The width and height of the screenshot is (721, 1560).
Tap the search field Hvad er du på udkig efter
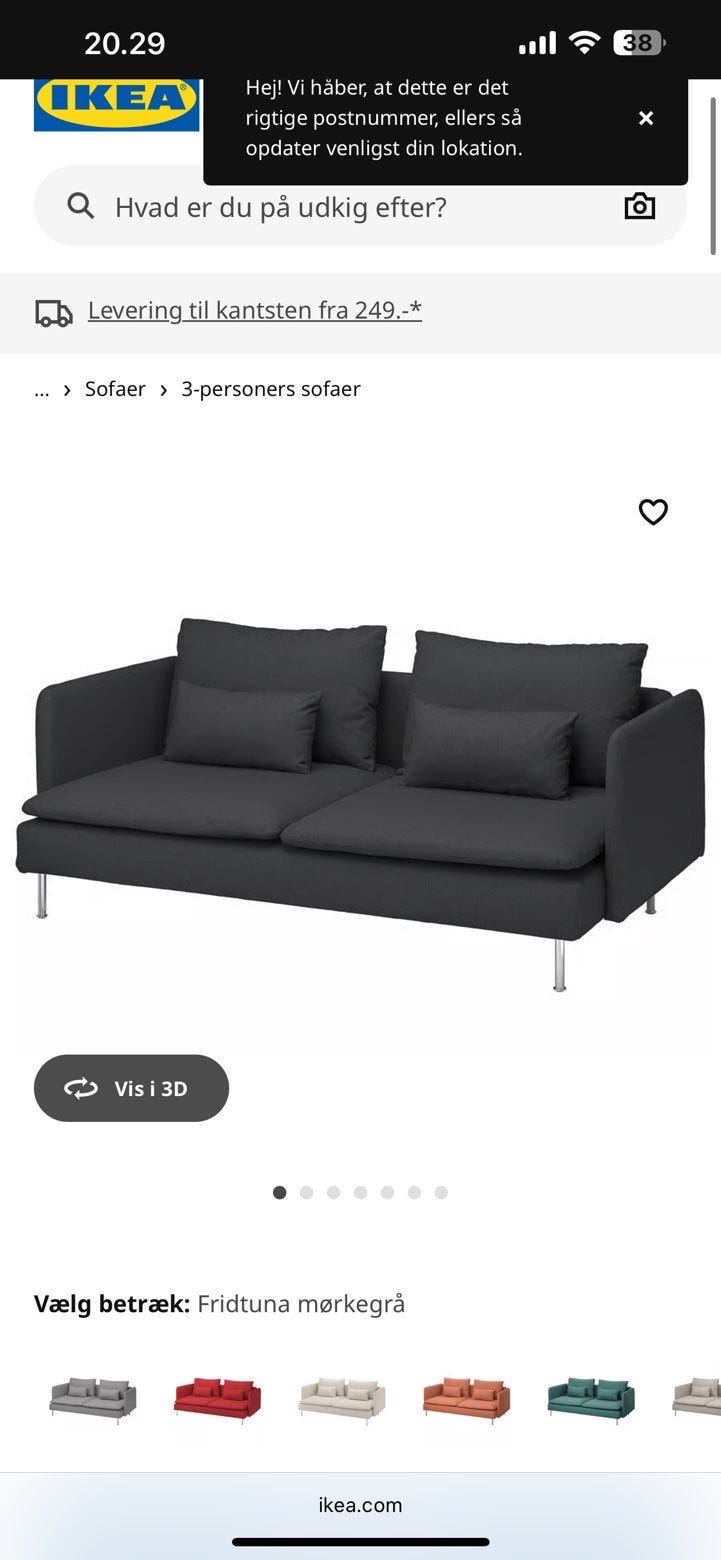(280, 207)
